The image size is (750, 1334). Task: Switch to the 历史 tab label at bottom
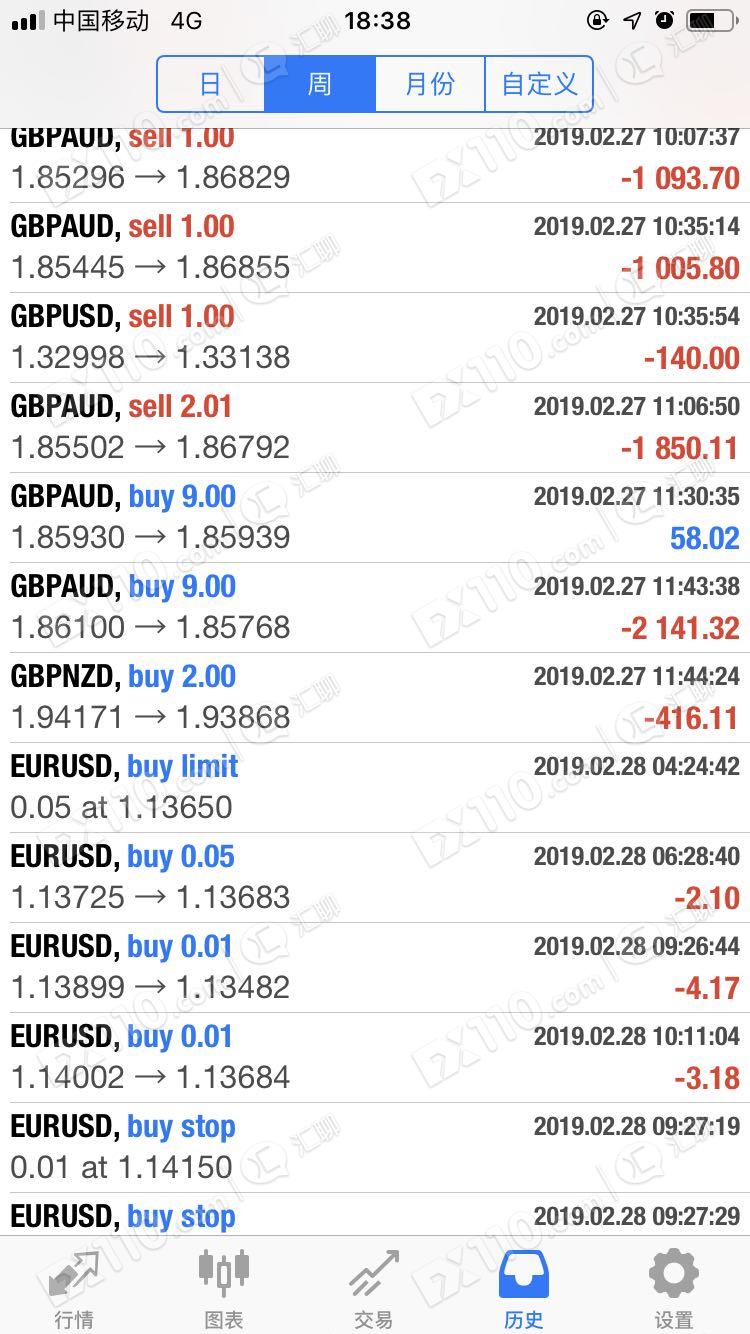click(x=523, y=1318)
